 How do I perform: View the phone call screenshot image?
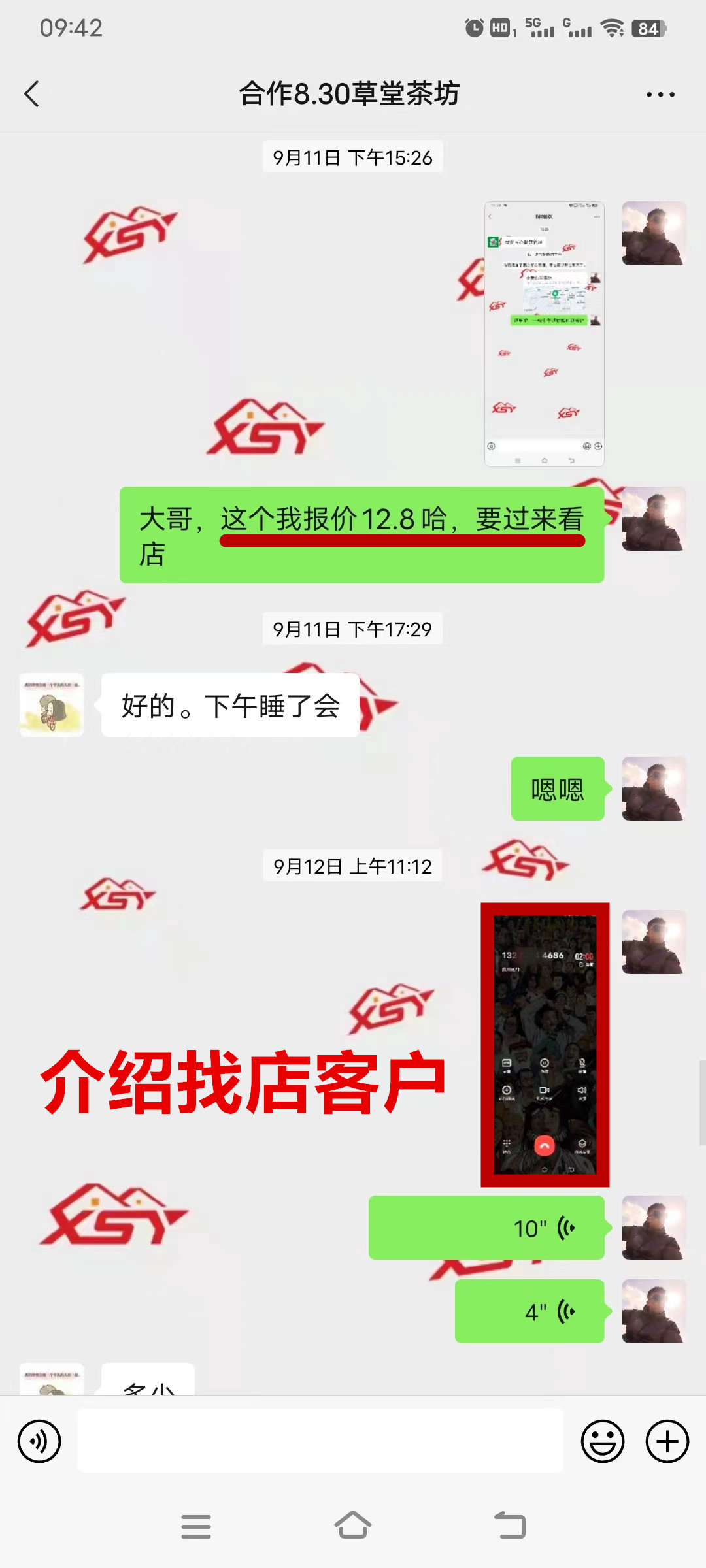tap(545, 1044)
